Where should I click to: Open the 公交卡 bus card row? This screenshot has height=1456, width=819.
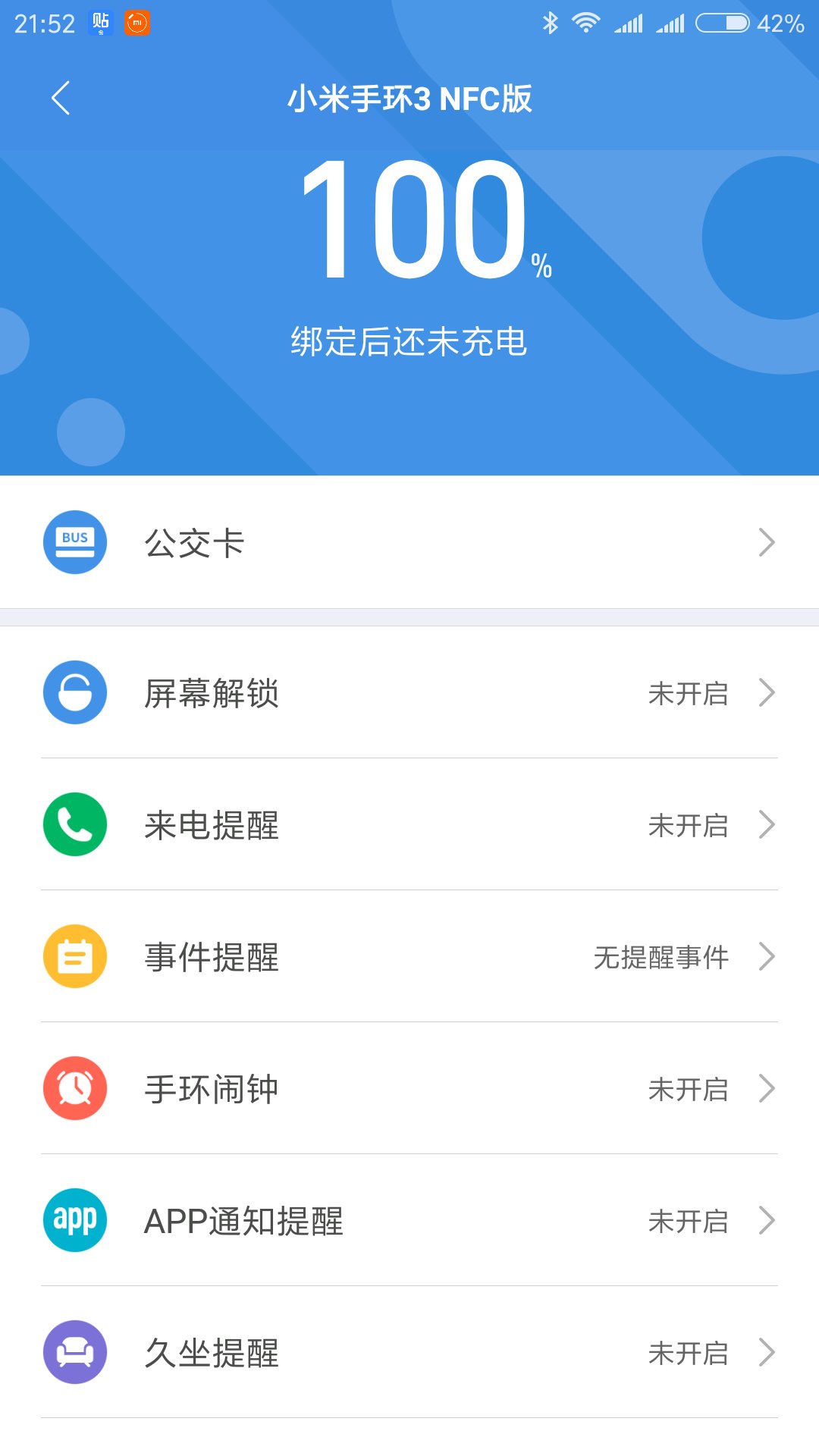409,543
